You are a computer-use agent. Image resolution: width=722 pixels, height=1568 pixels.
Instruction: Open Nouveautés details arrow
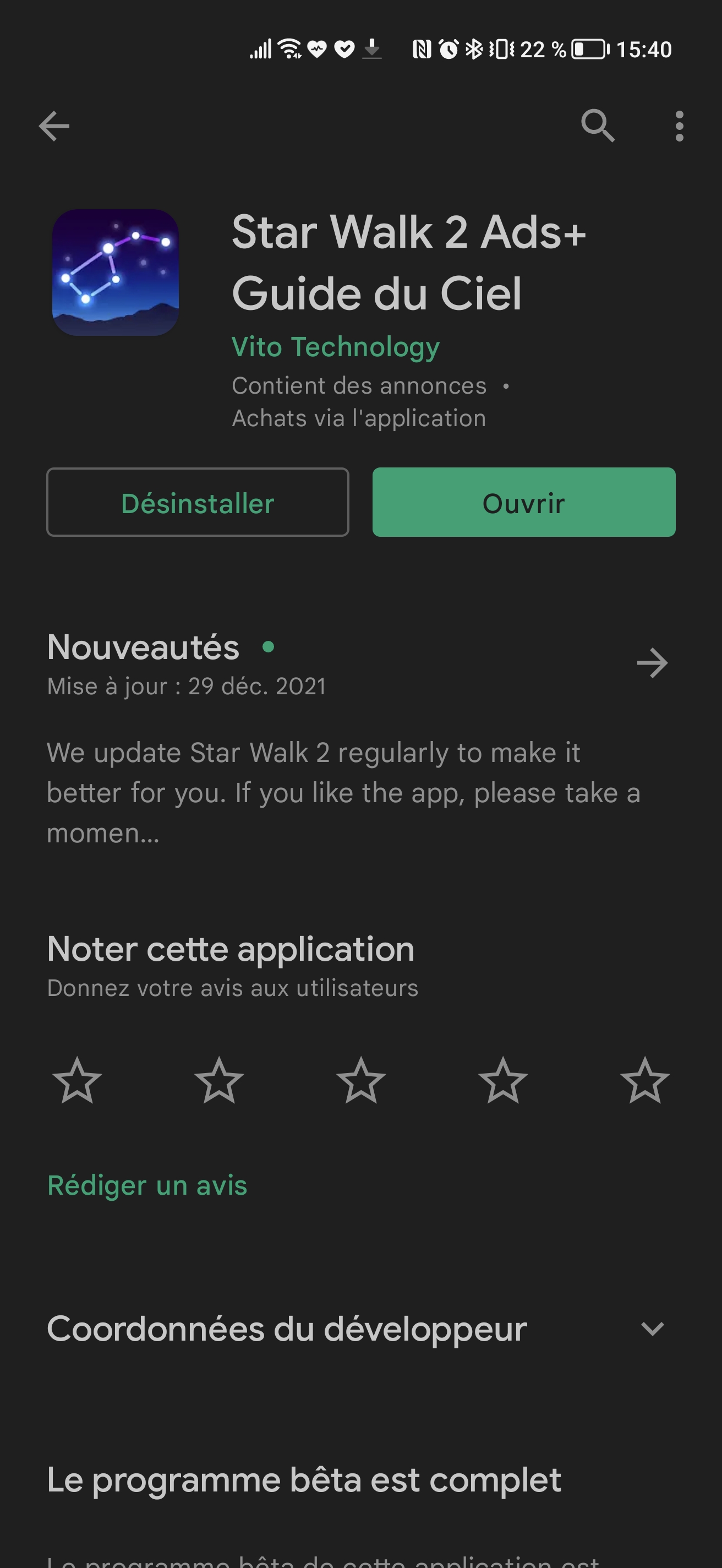click(652, 663)
